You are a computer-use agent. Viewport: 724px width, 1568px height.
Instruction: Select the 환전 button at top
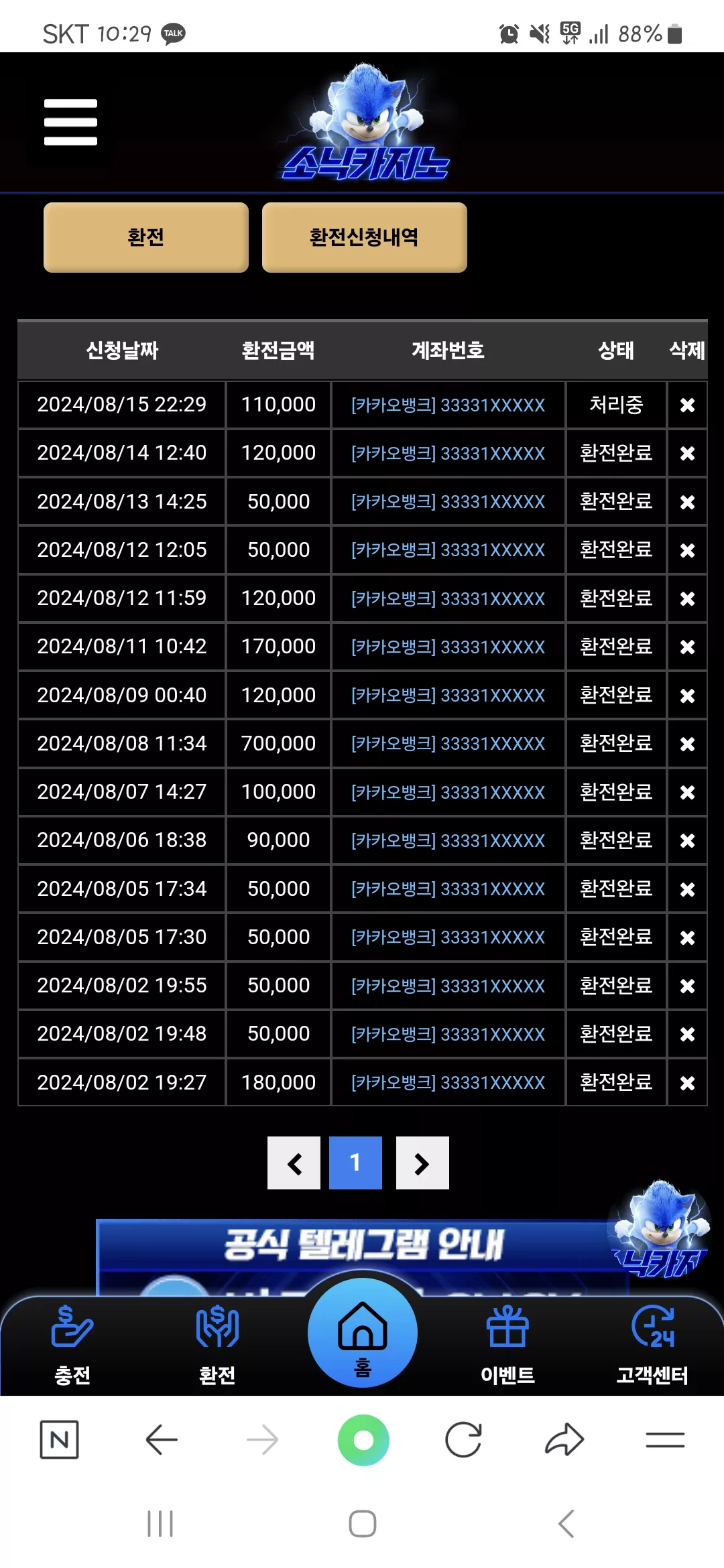coord(146,237)
